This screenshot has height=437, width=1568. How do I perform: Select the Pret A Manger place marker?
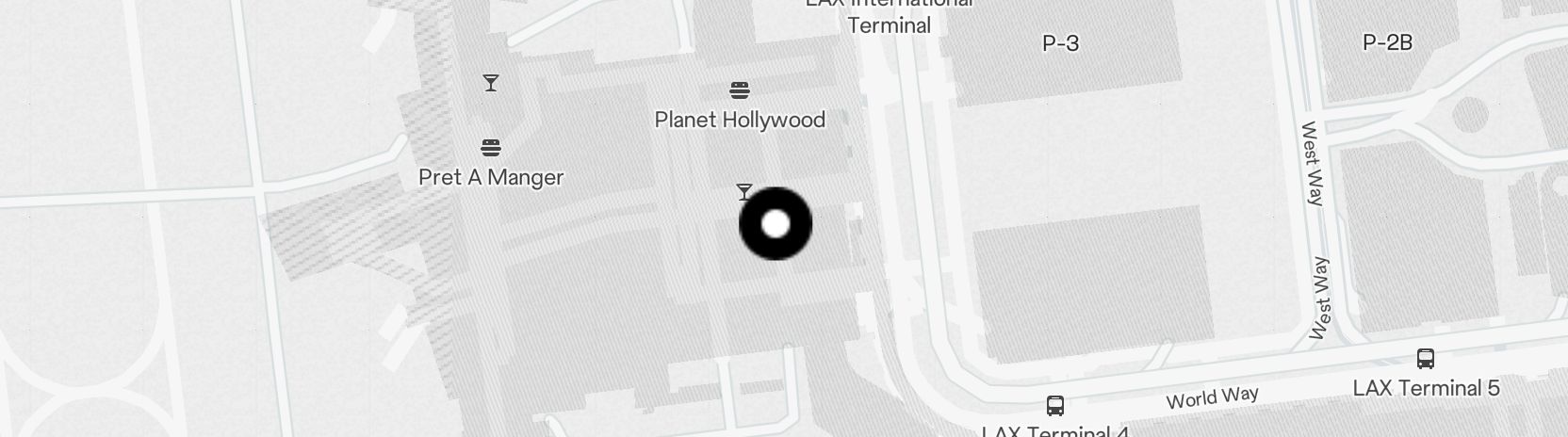point(490,148)
